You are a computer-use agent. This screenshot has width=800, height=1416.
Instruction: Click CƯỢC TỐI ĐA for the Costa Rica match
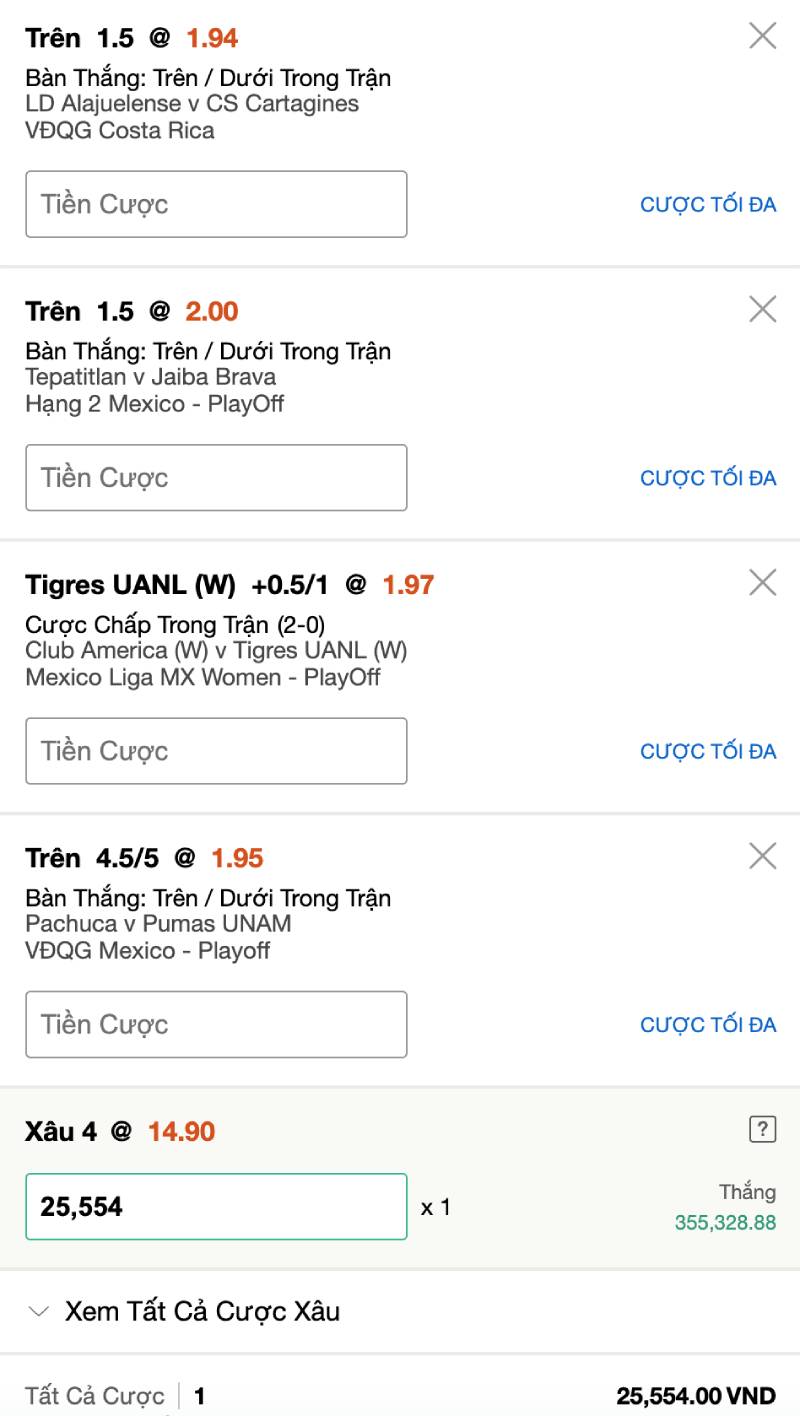pyautogui.click(x=708, y=204)
